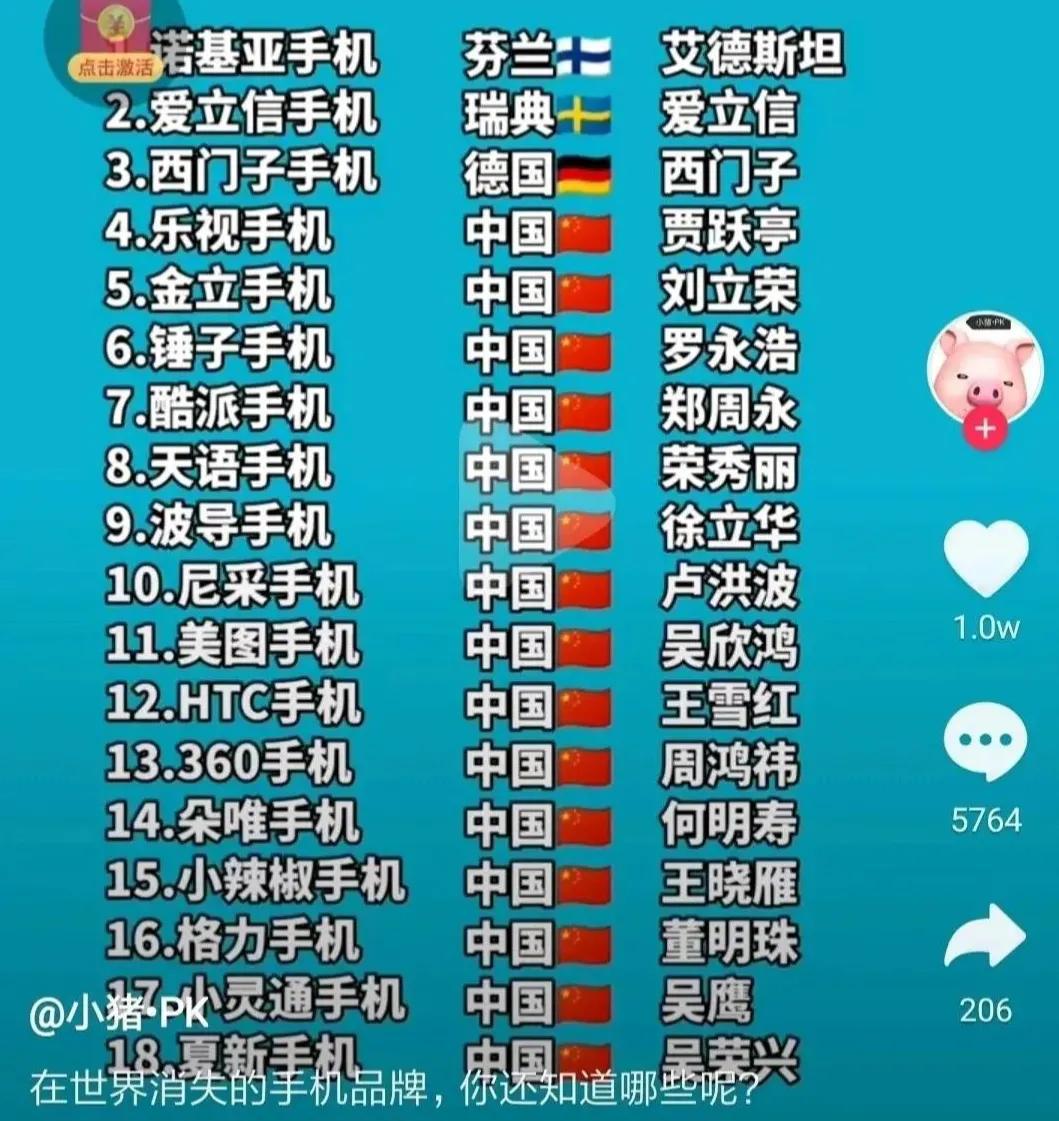1059x1121 pixels.
Task: Share this video with the arrow icon
Action: coord(986,936)
